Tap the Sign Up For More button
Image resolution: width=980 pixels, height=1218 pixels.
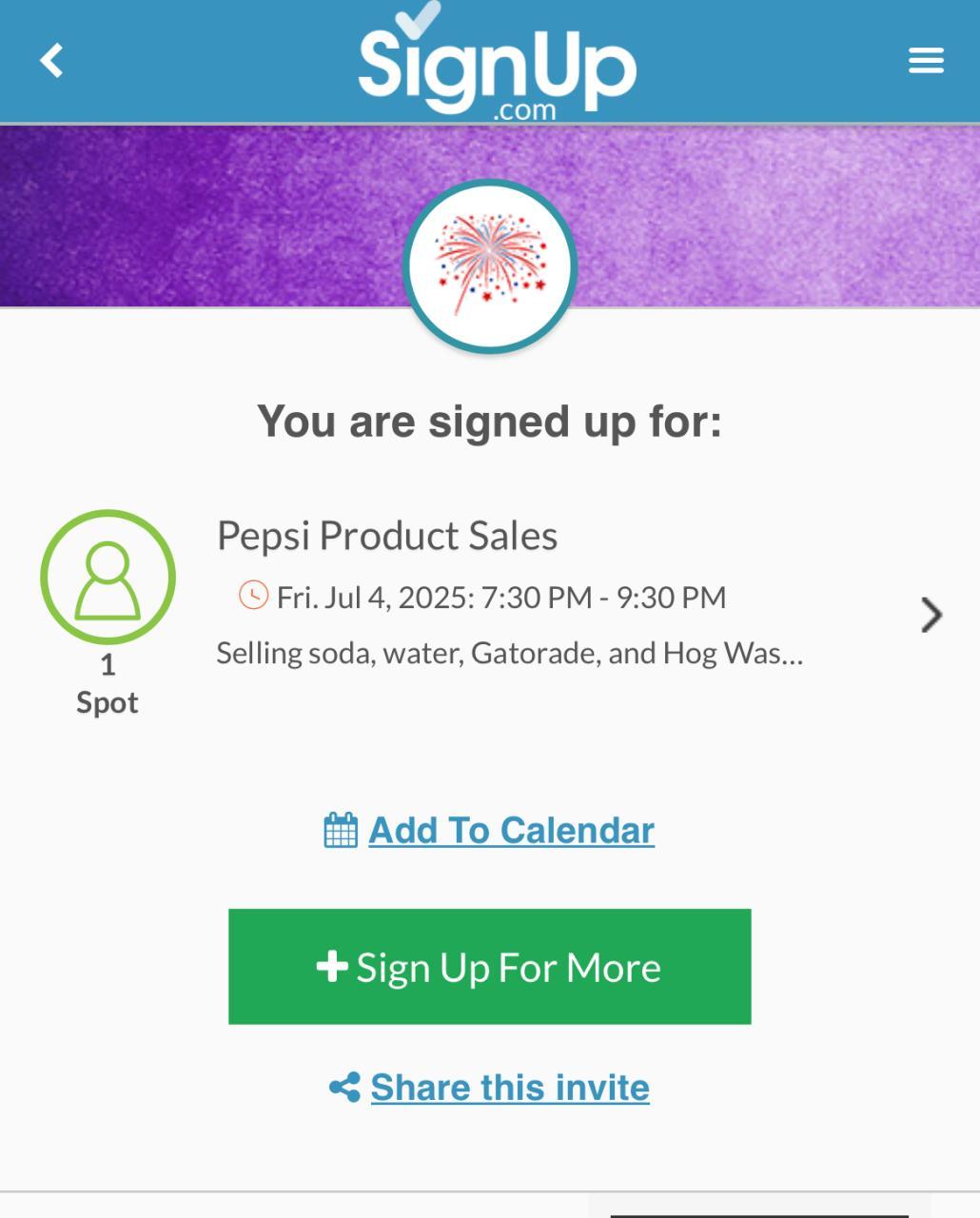click(x=489, y=967)
